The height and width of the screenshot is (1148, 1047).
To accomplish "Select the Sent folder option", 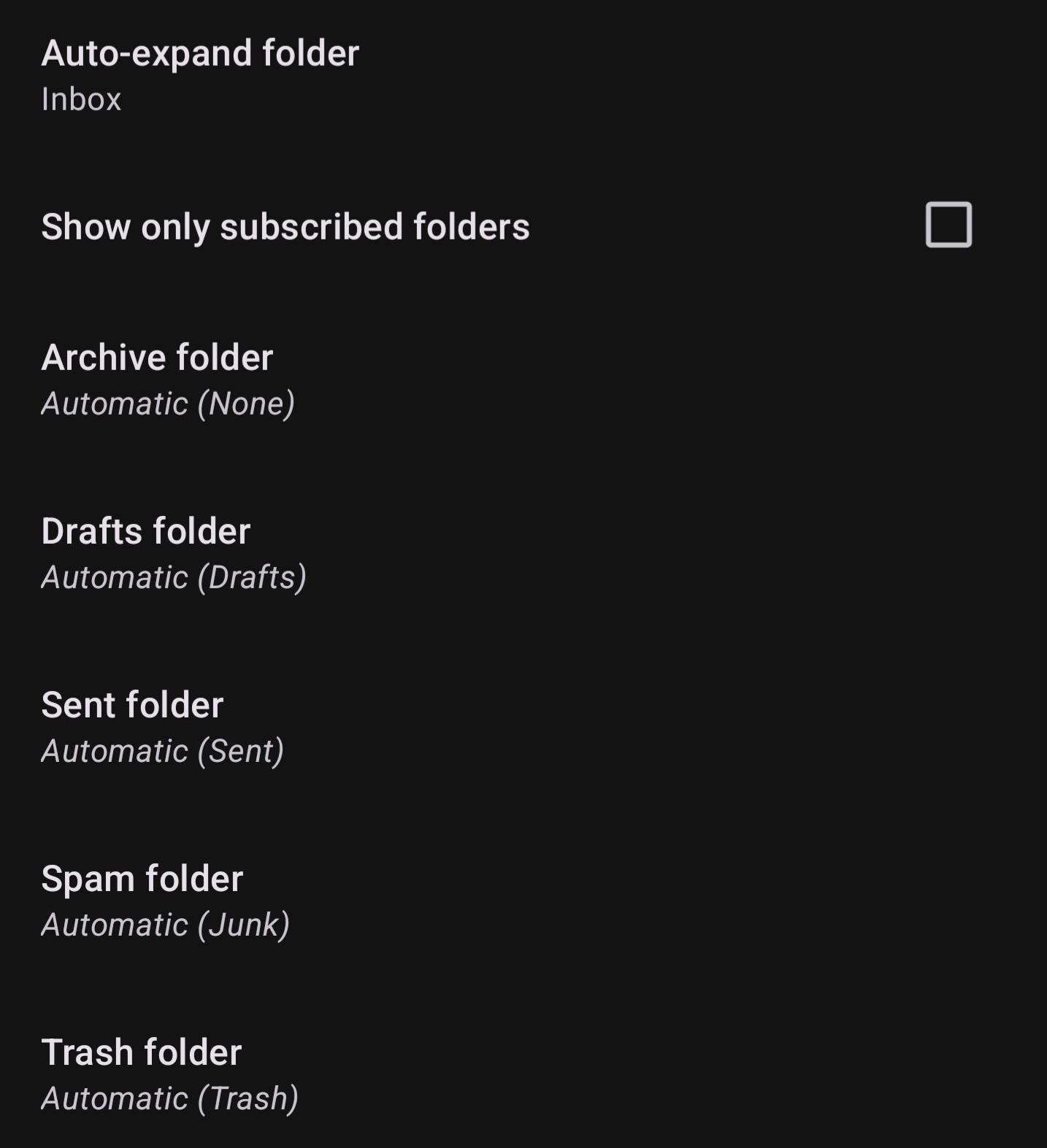I will click(162, 727).
